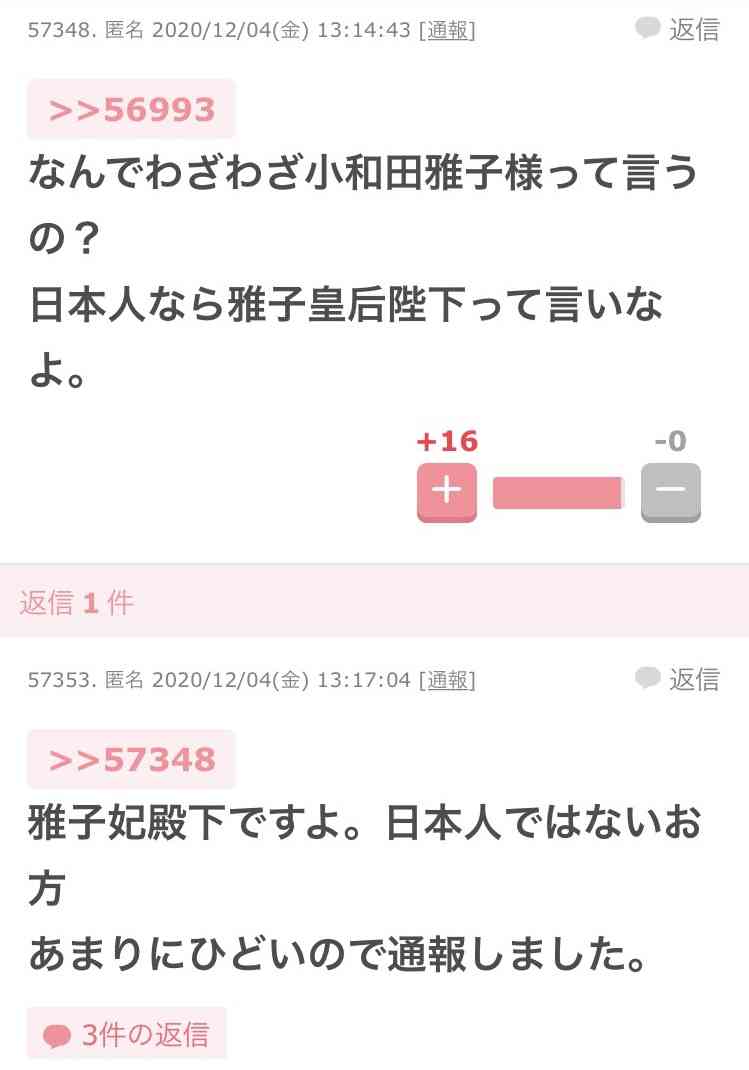Upvote comment 57348 with plus button
749x1070 pixels.
pyautogui.click(x=446, y=491)
